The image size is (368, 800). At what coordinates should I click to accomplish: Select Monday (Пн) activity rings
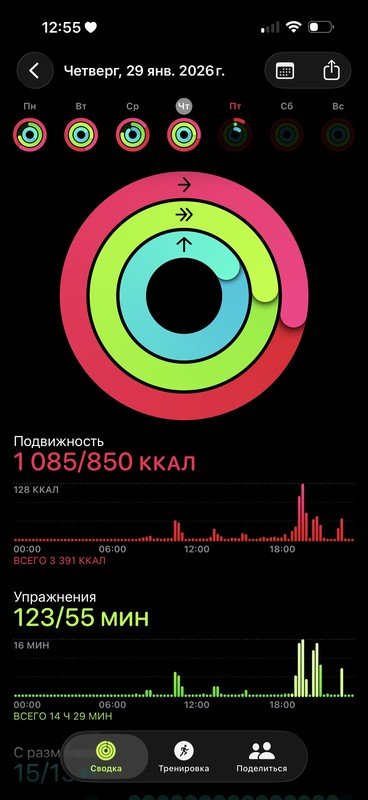[30, 135]
